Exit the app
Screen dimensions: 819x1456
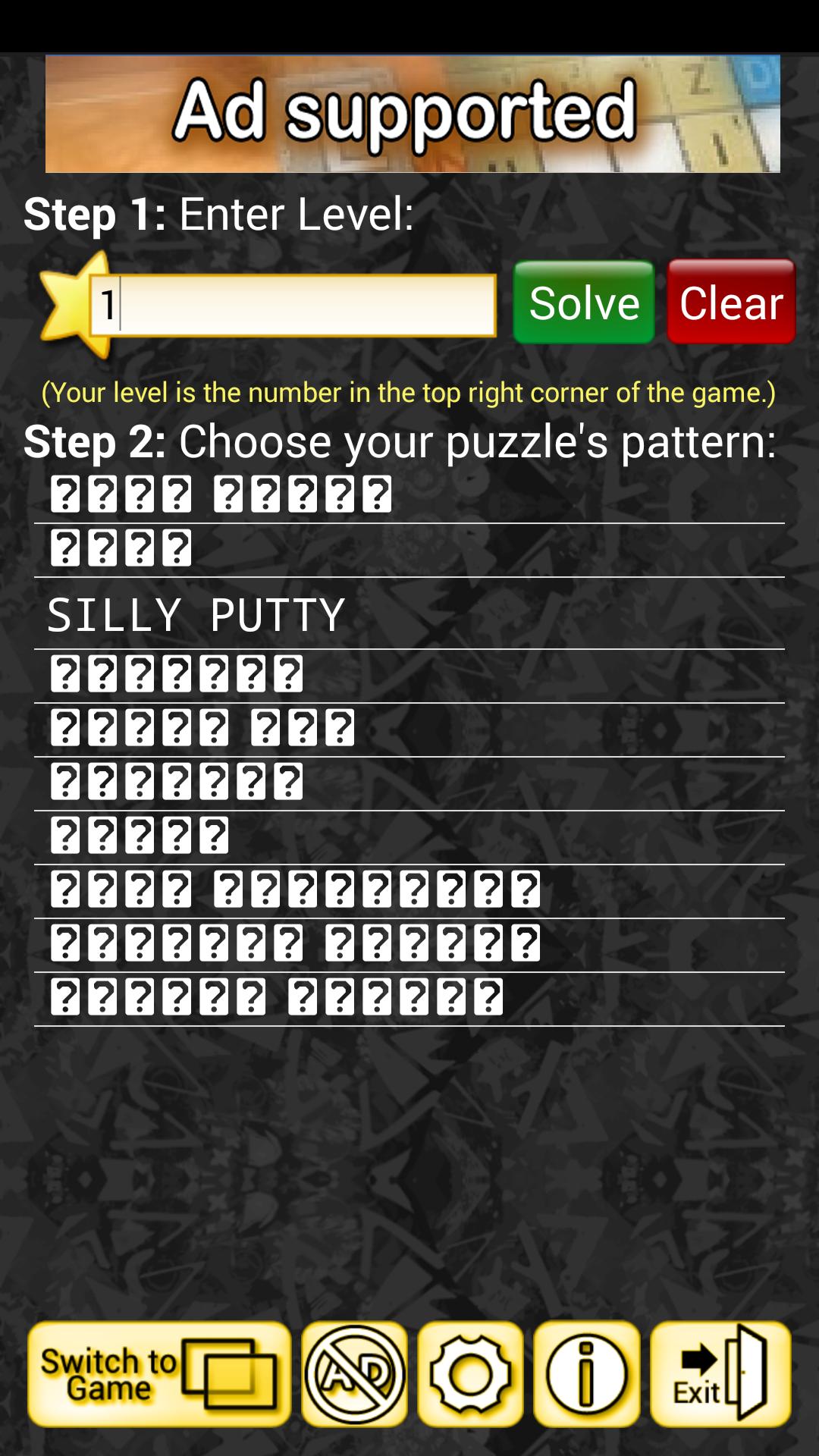(x=720, y=1374)
